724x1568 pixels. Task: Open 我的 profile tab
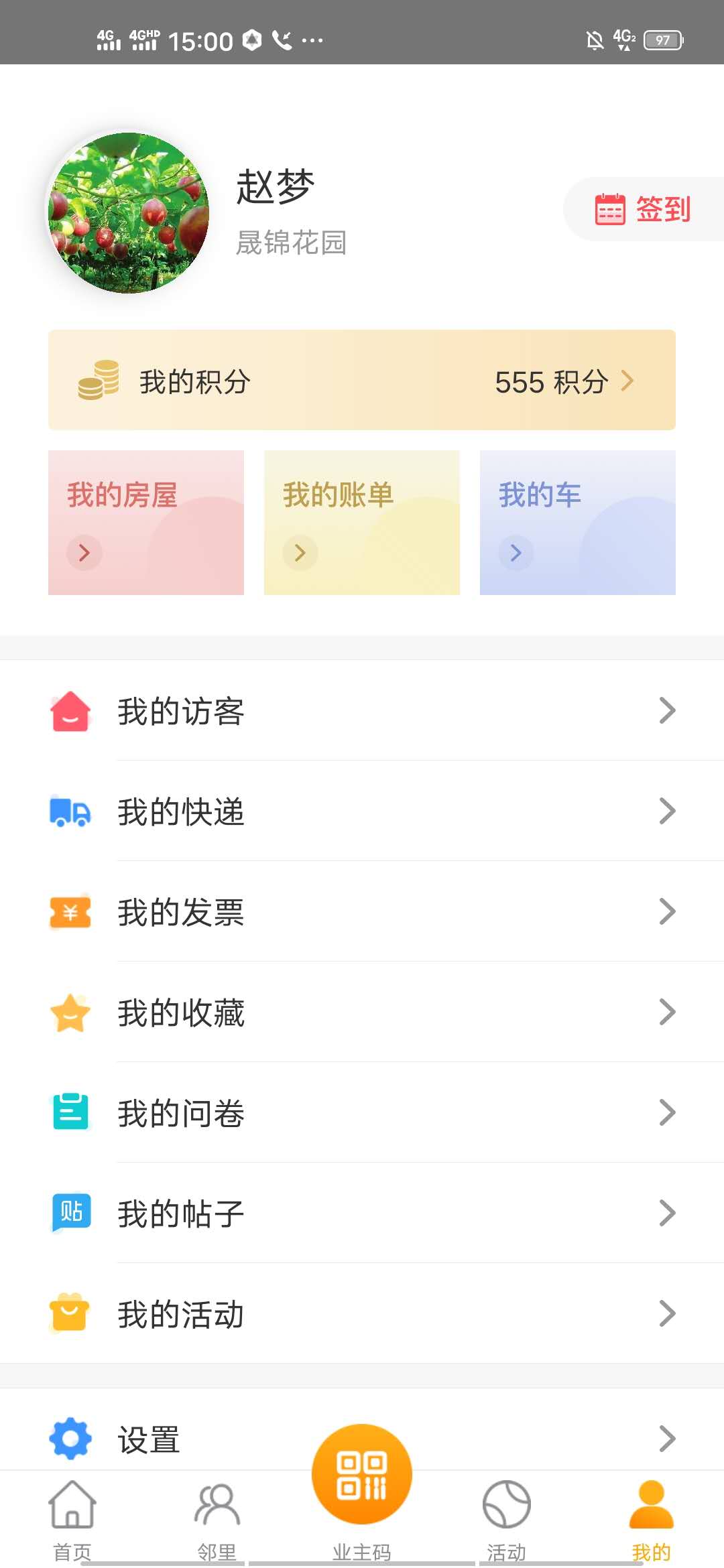tap(652, 1521)
